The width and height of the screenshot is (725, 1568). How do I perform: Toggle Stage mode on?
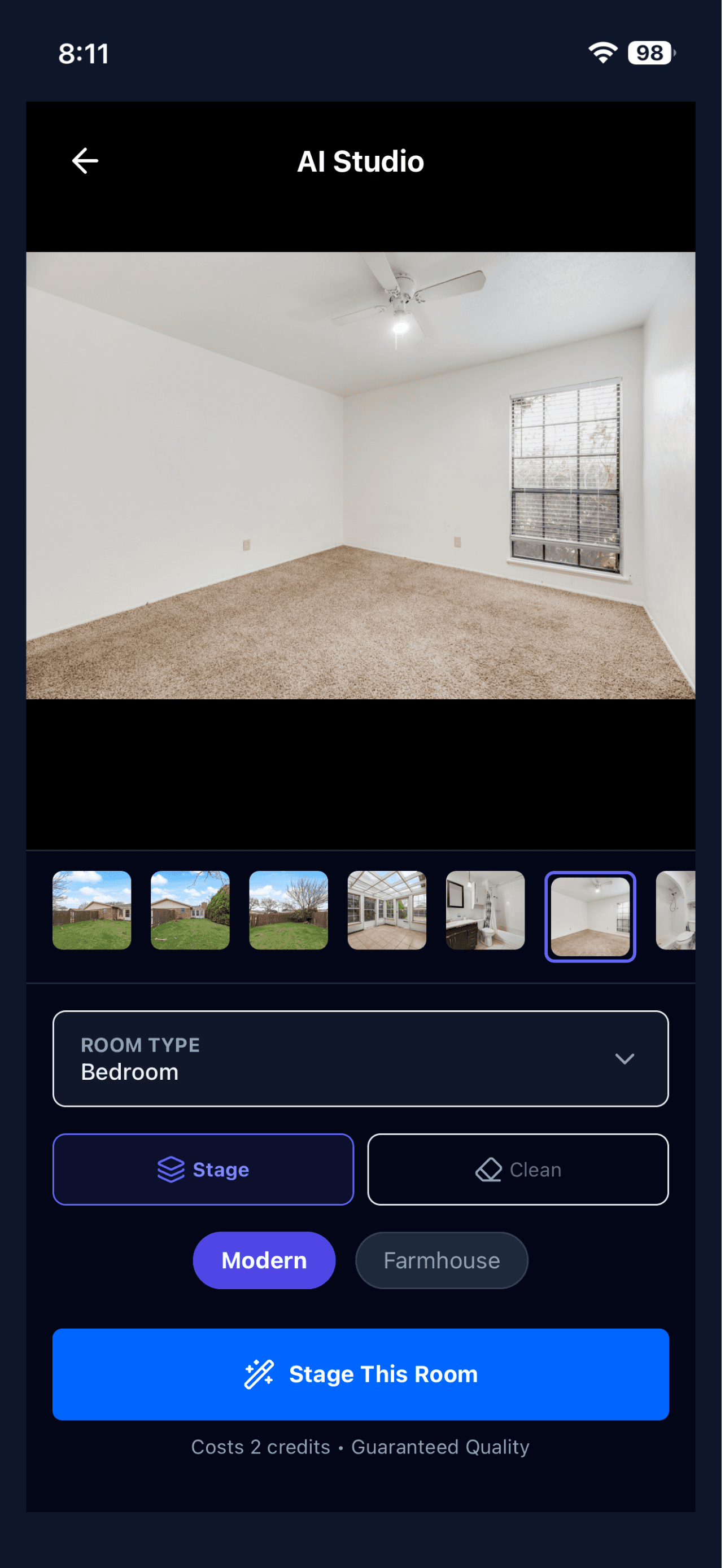(x=203, y=1169)
